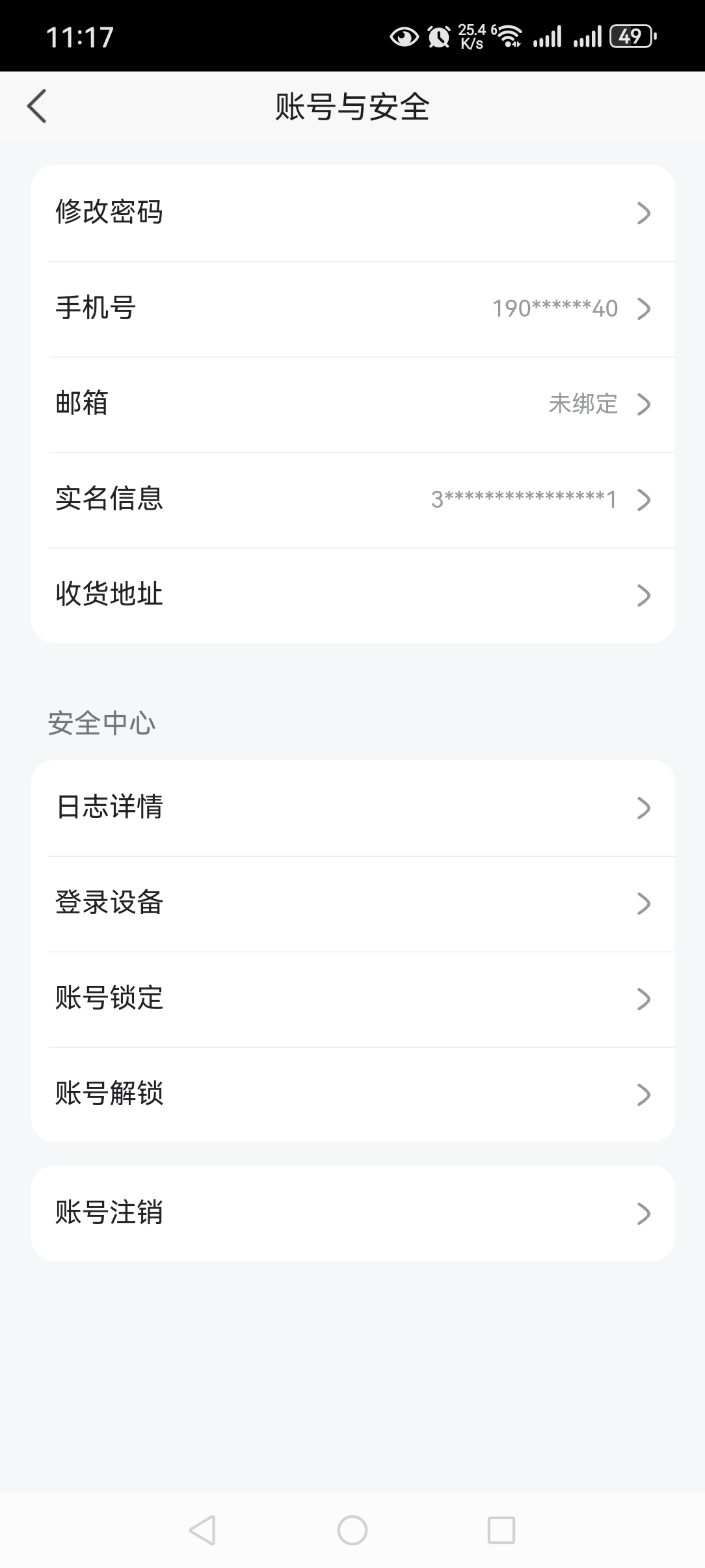The width and height of the screenshot is (705, 1568).
Task: Go back from 账号与安全 page
Action: click(37, 107)
